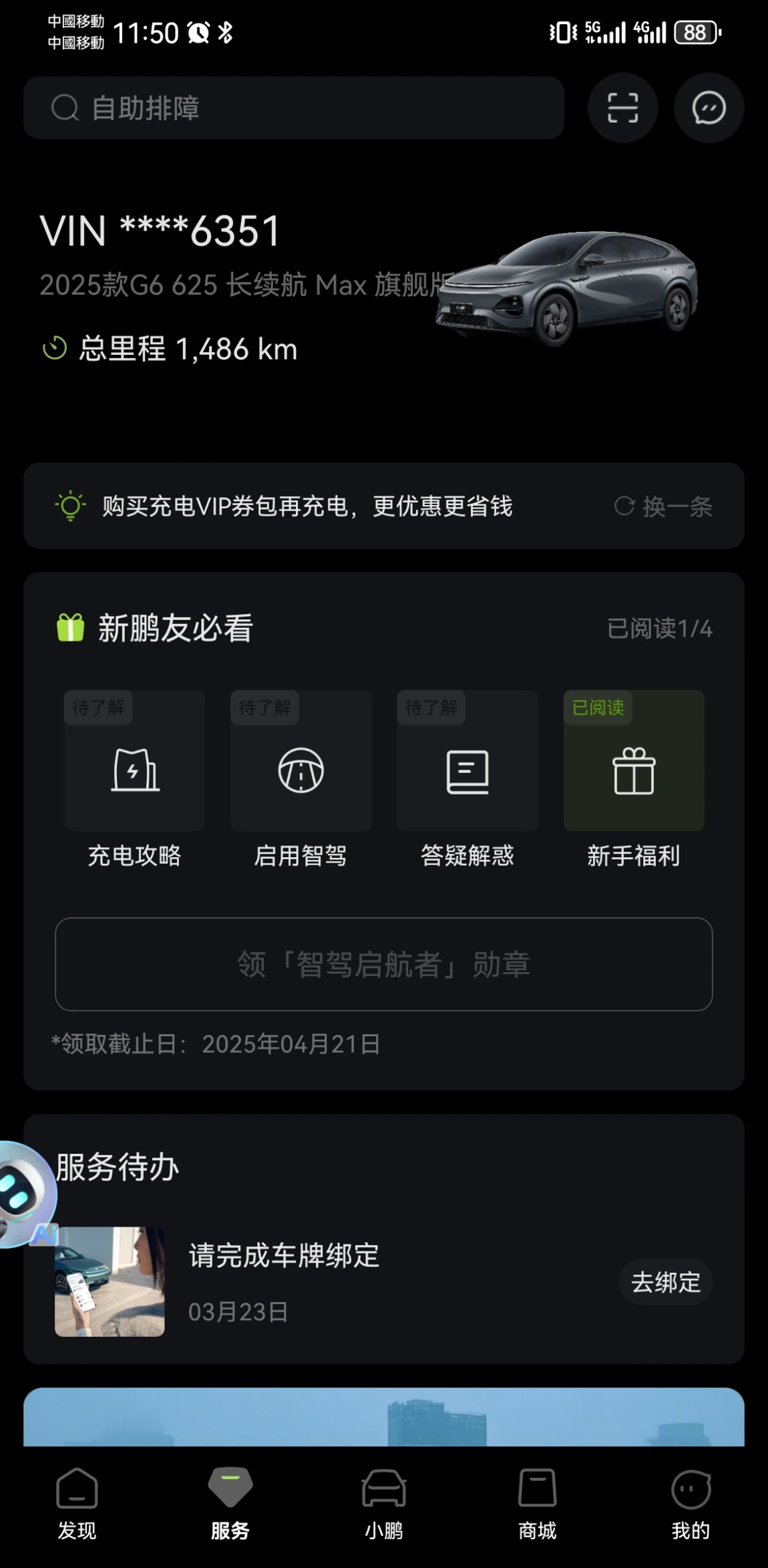Tap 去绑定 to bind license plate
This screenshot has height=1568, width=768.
pos(665,1282)
